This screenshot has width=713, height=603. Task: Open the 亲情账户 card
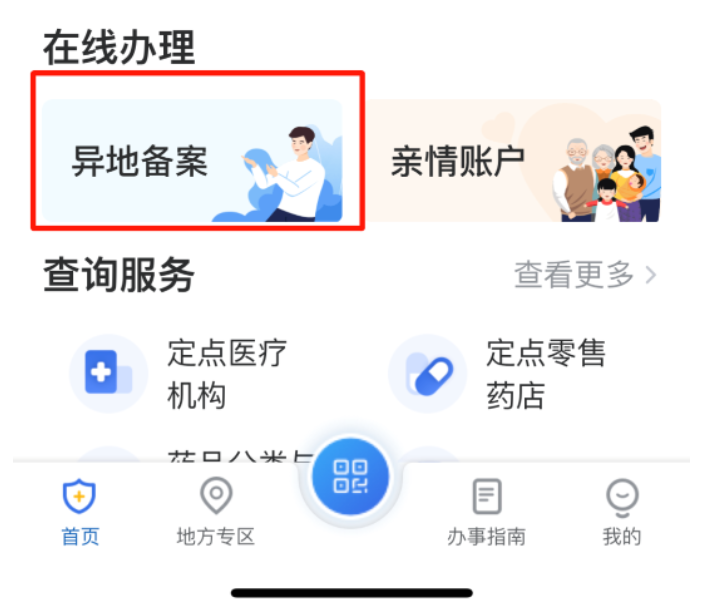511,161
